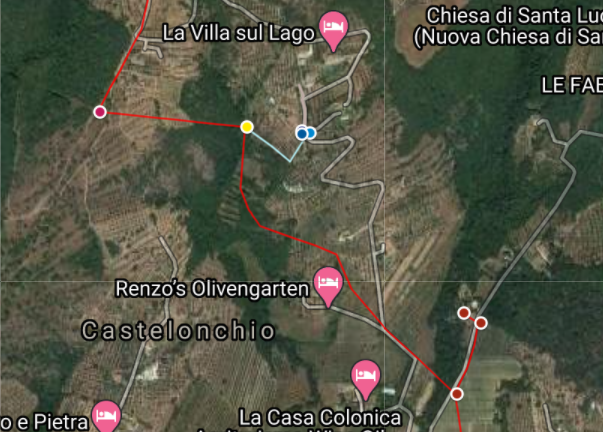Tap the La Casa Colonica hotel marker

(x=366, y=377)
